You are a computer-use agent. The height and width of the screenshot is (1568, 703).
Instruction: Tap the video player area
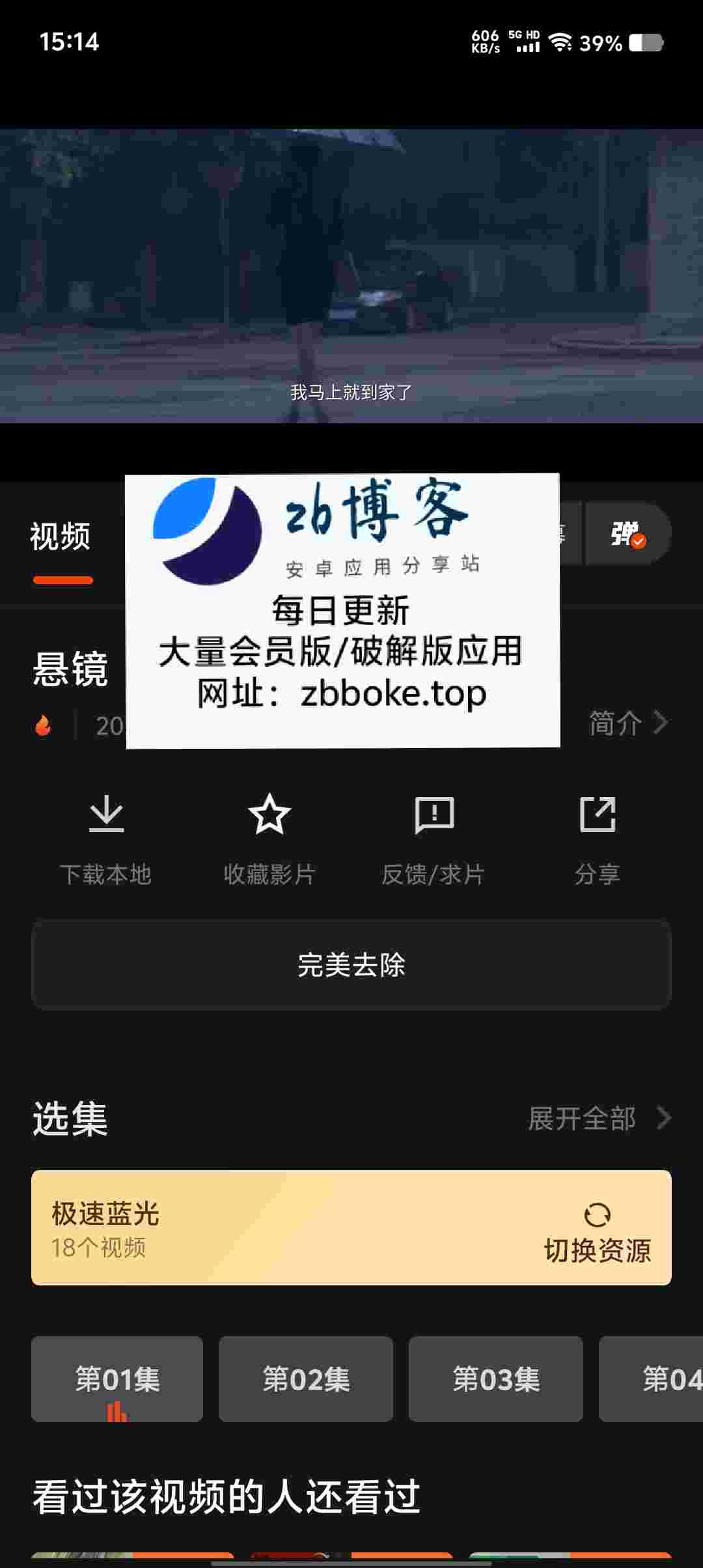click(x=351, y=276)
